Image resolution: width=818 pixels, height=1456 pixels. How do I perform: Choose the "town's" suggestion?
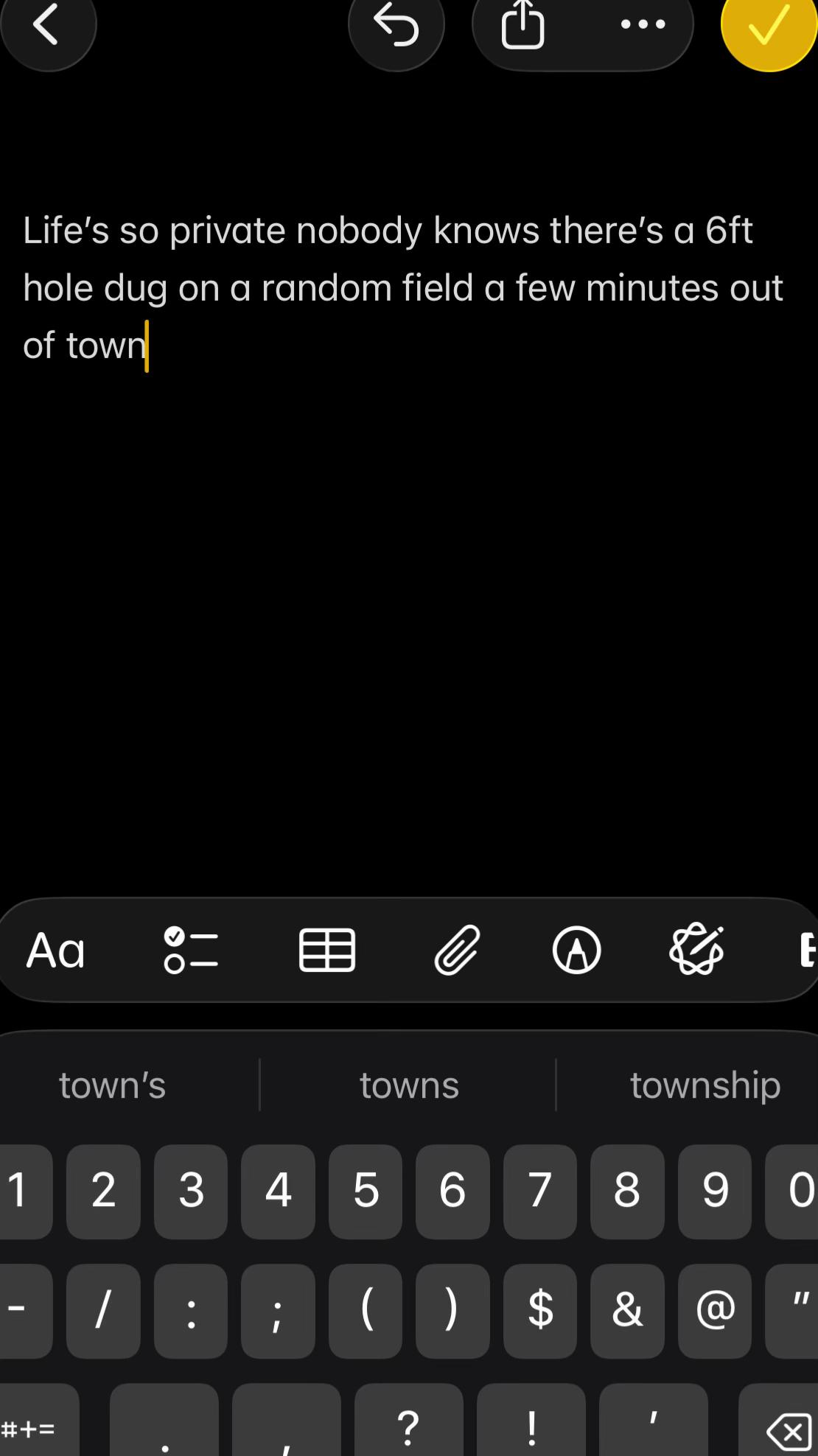pyautogui.click(x=113, y=1085)
